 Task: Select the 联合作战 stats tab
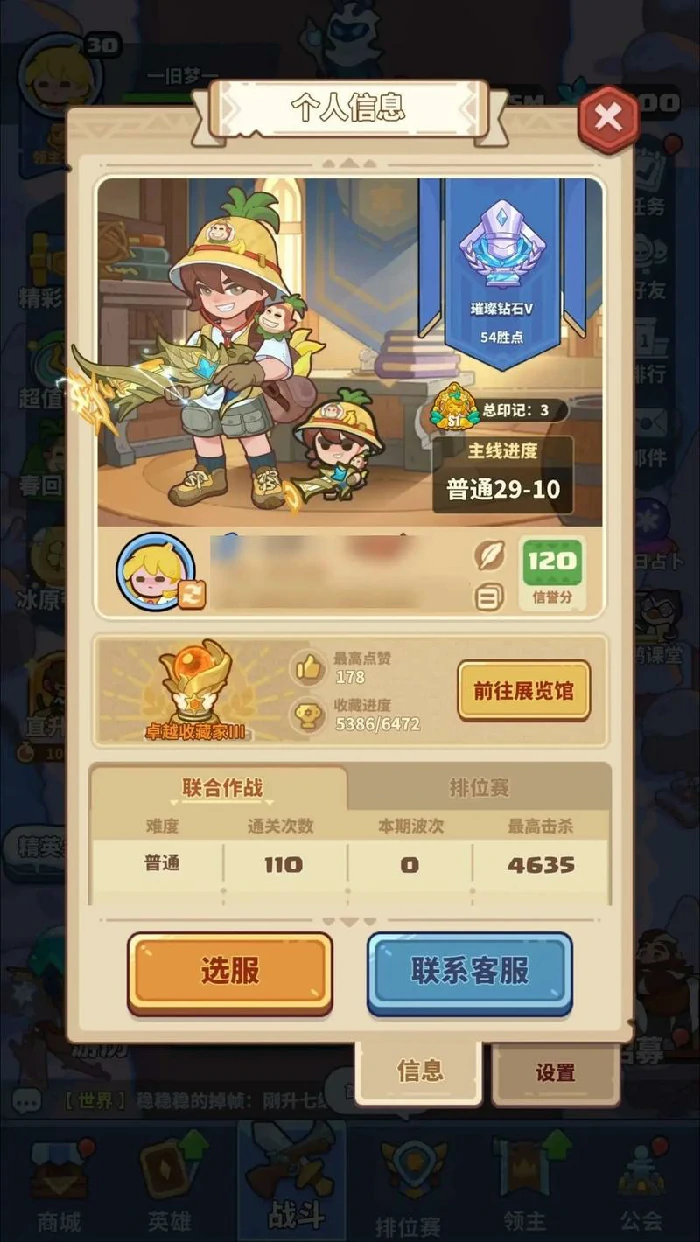pyautogui.click(x=222, y=788)
